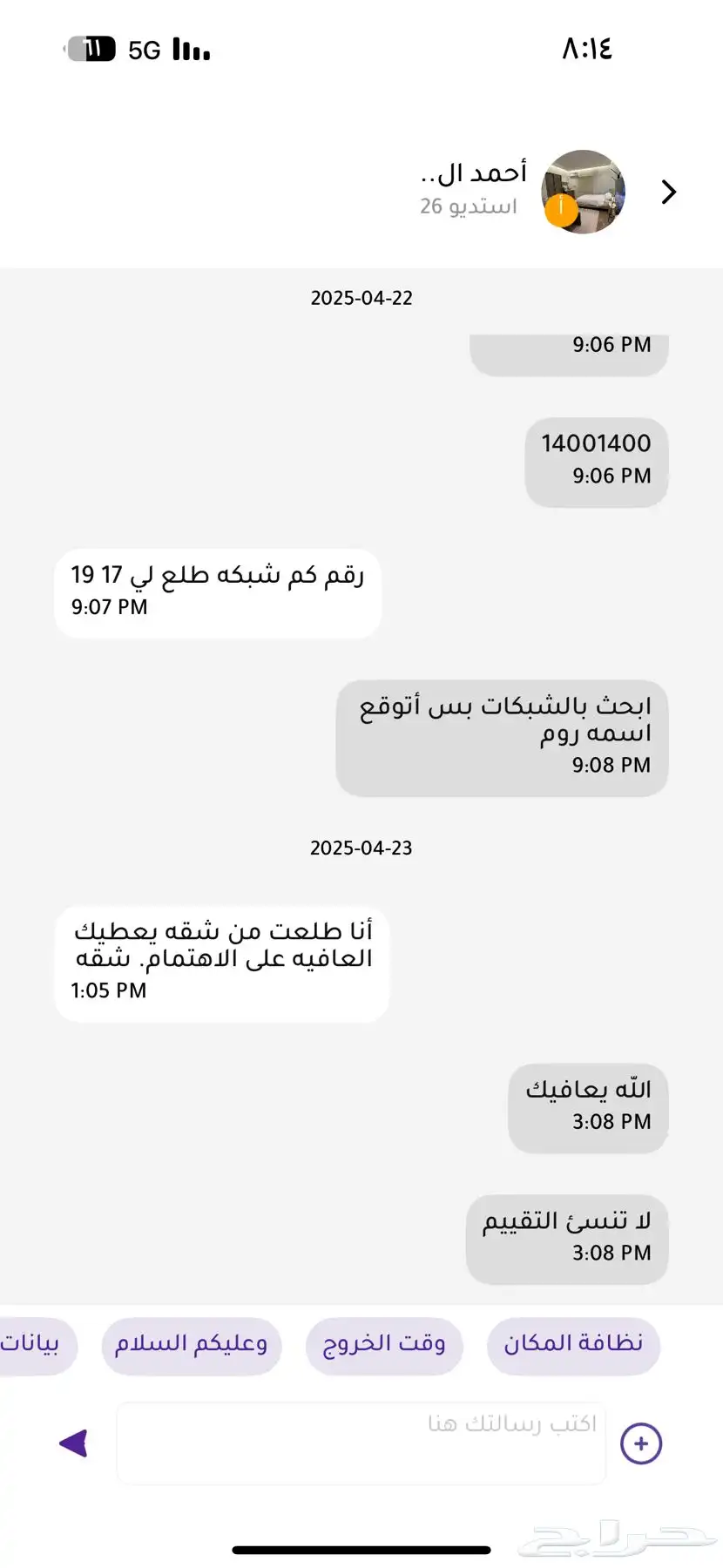Send the message with the purple arrow
723x1568 pixels.
click(74, 1443)
